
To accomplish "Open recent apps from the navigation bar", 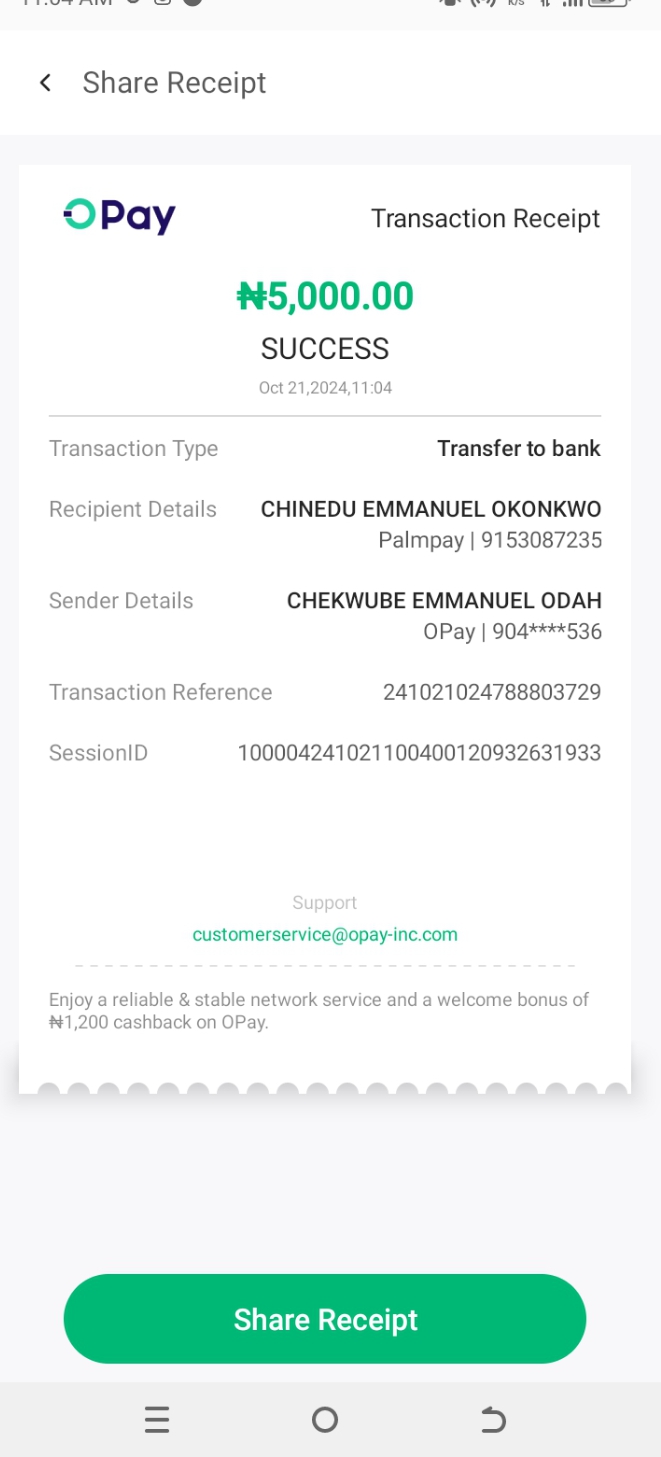I will pos(157,1420).
